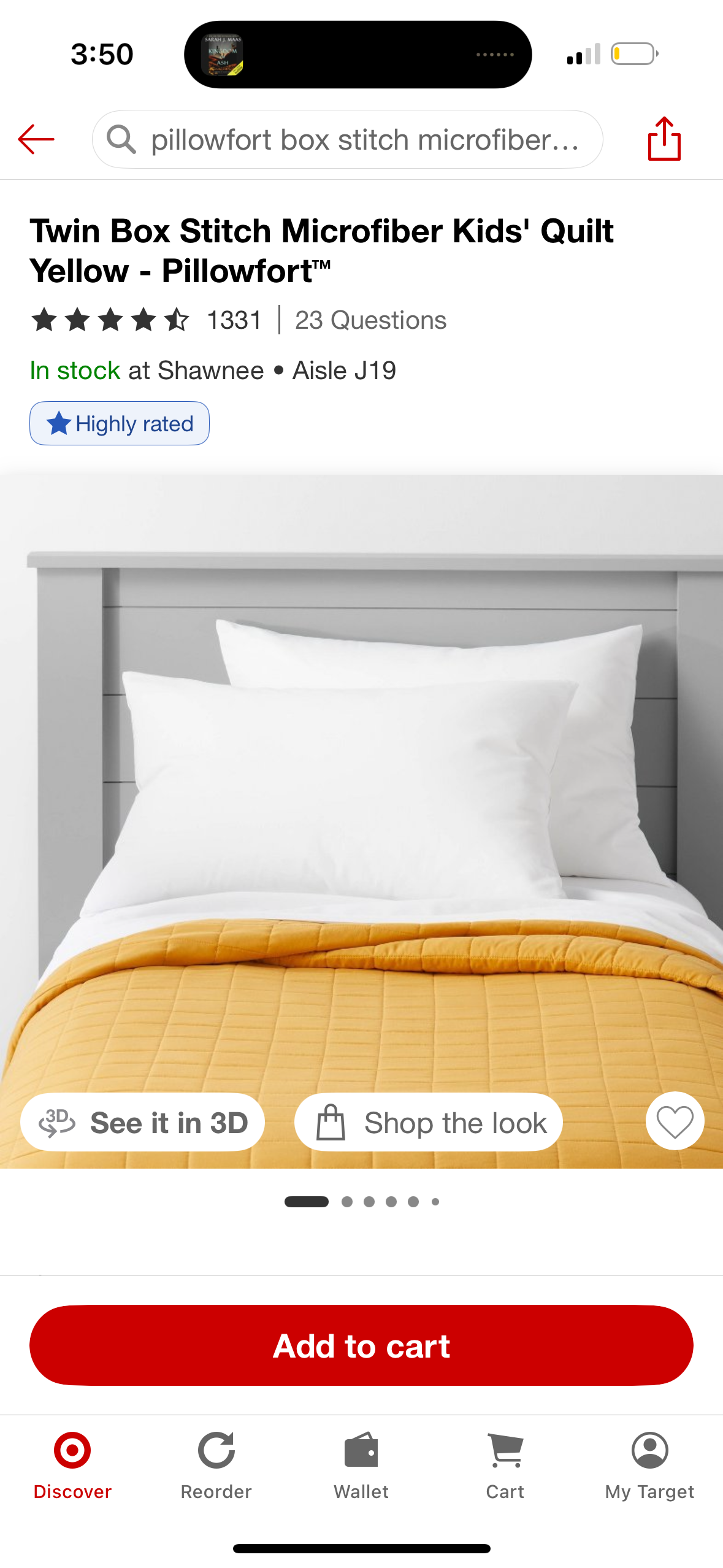This screenshot has width=723, height=1568.
Task: Open the 1331 star ratings
Action: click(147, 320)
